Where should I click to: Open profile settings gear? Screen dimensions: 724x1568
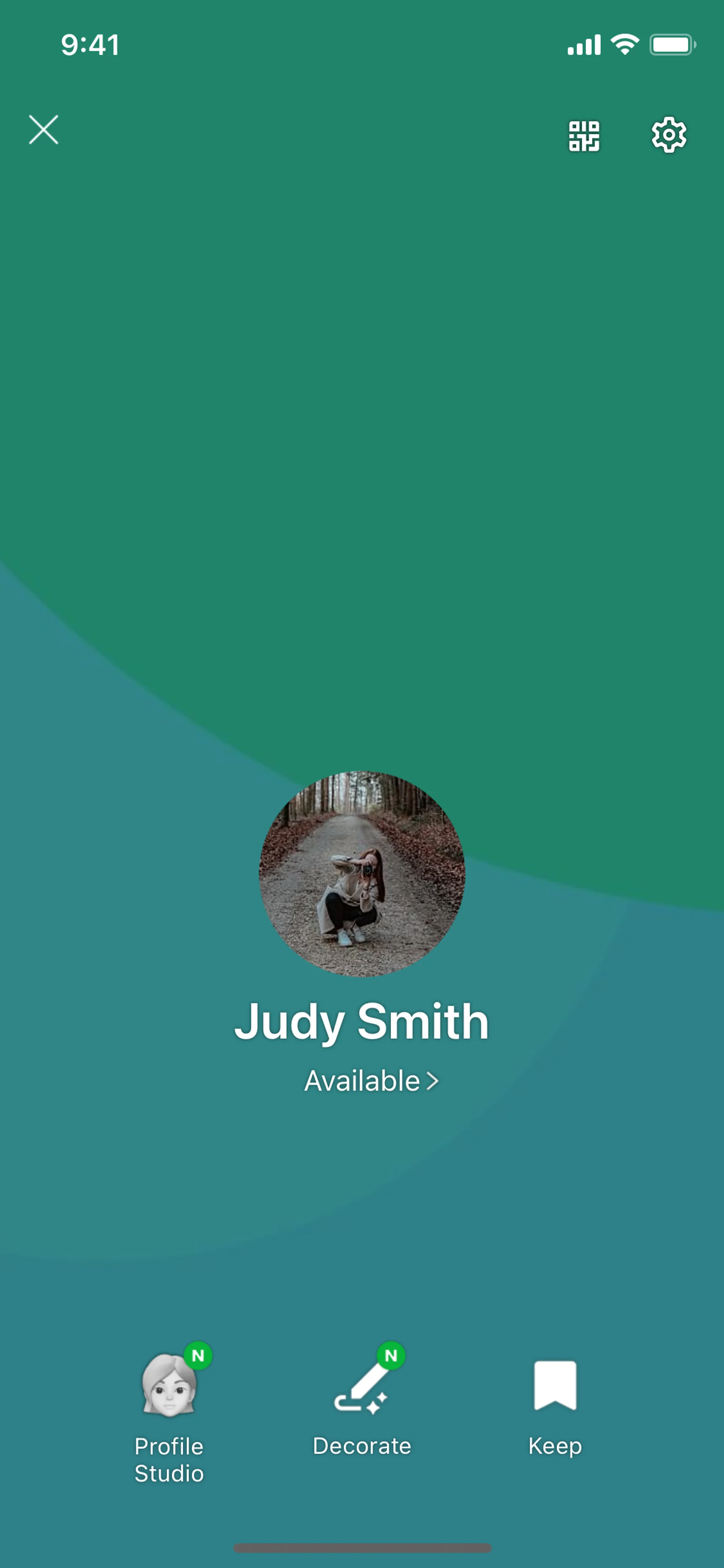click(669, 135)
